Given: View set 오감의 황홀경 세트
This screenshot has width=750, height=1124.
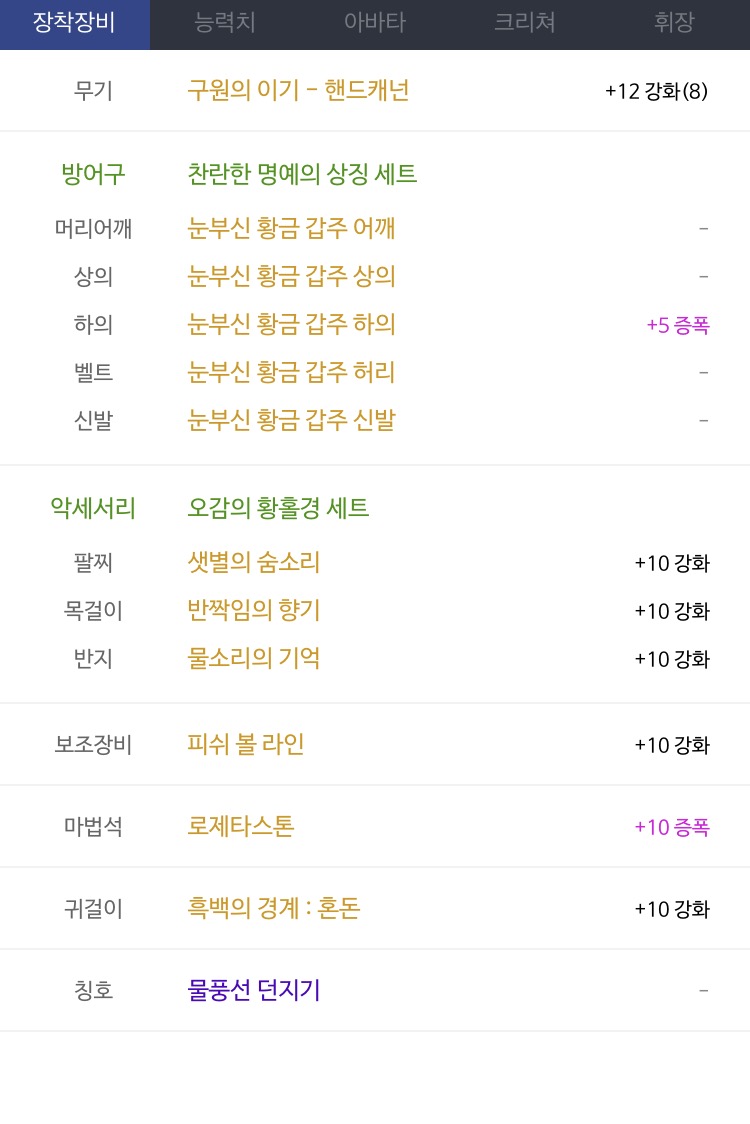Looking at the screenshot, I should 278,508.
